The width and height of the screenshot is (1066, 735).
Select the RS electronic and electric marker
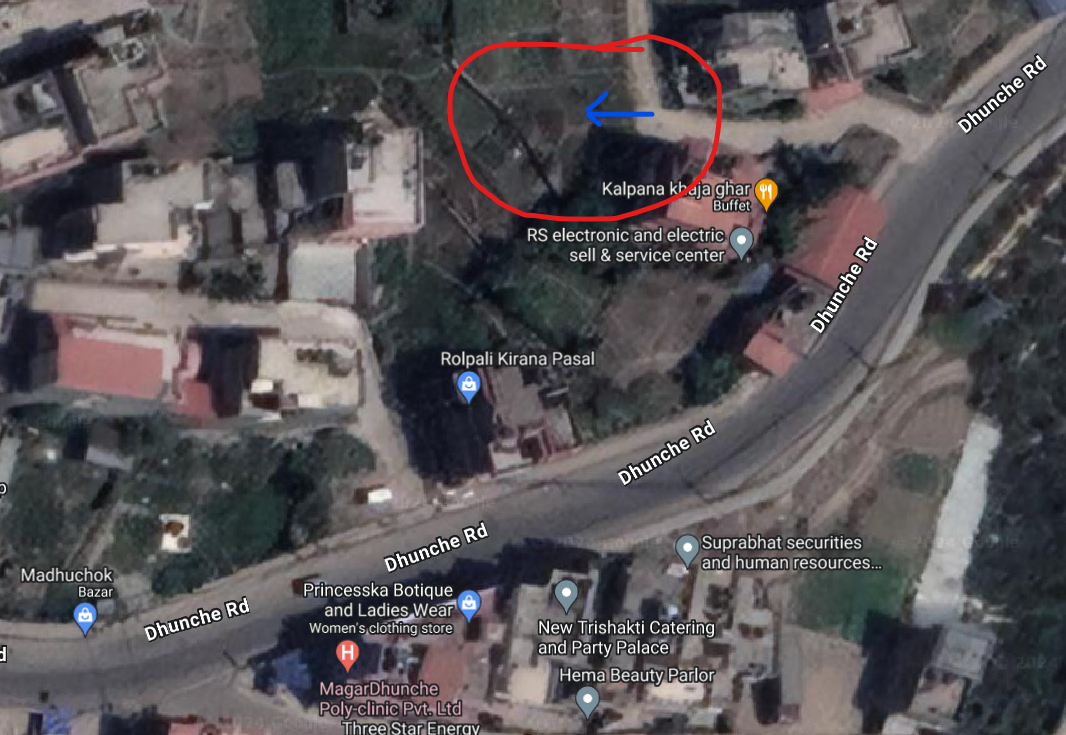tap(741, 241)
